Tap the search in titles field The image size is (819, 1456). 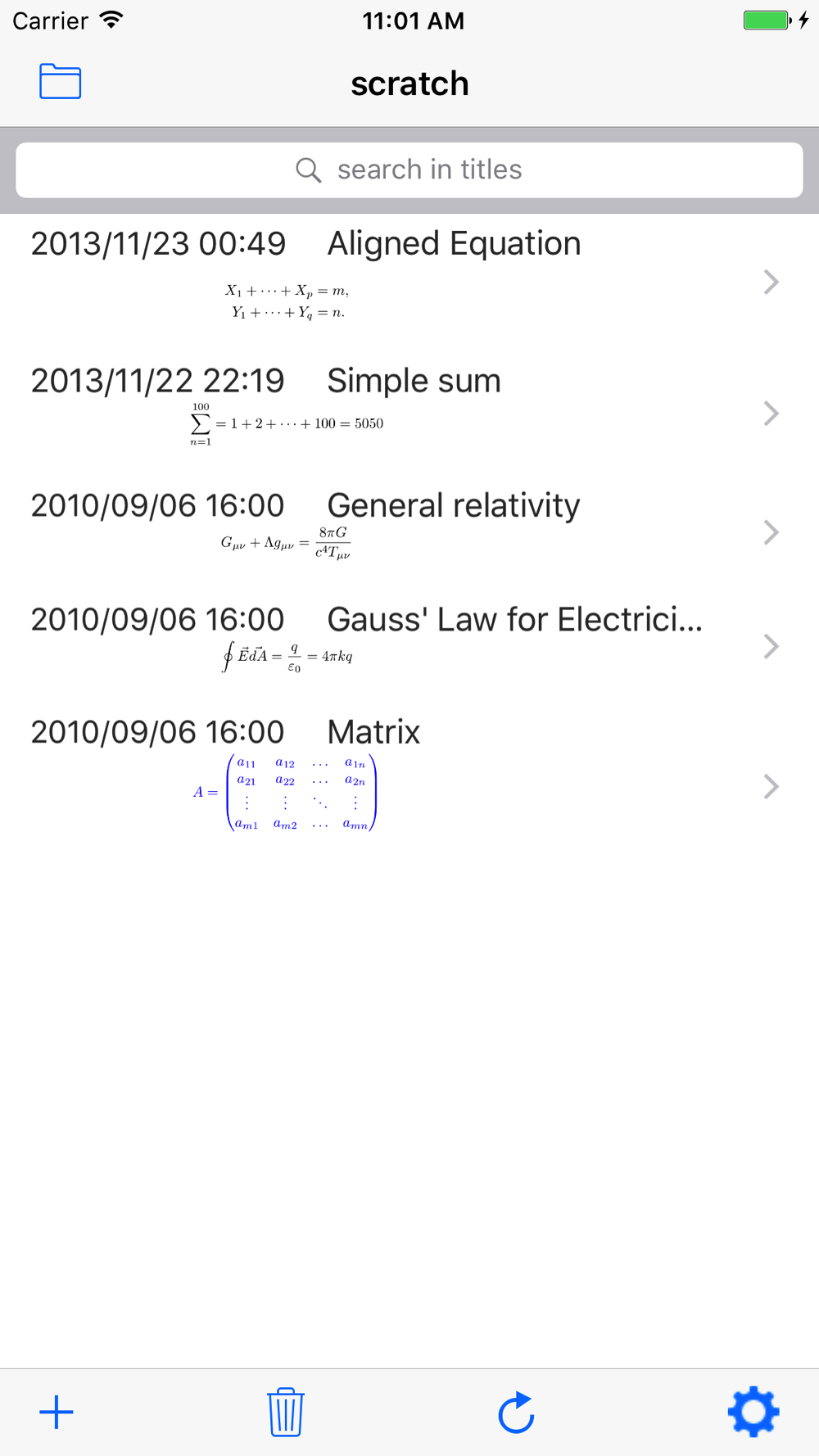tap(409, 170)
